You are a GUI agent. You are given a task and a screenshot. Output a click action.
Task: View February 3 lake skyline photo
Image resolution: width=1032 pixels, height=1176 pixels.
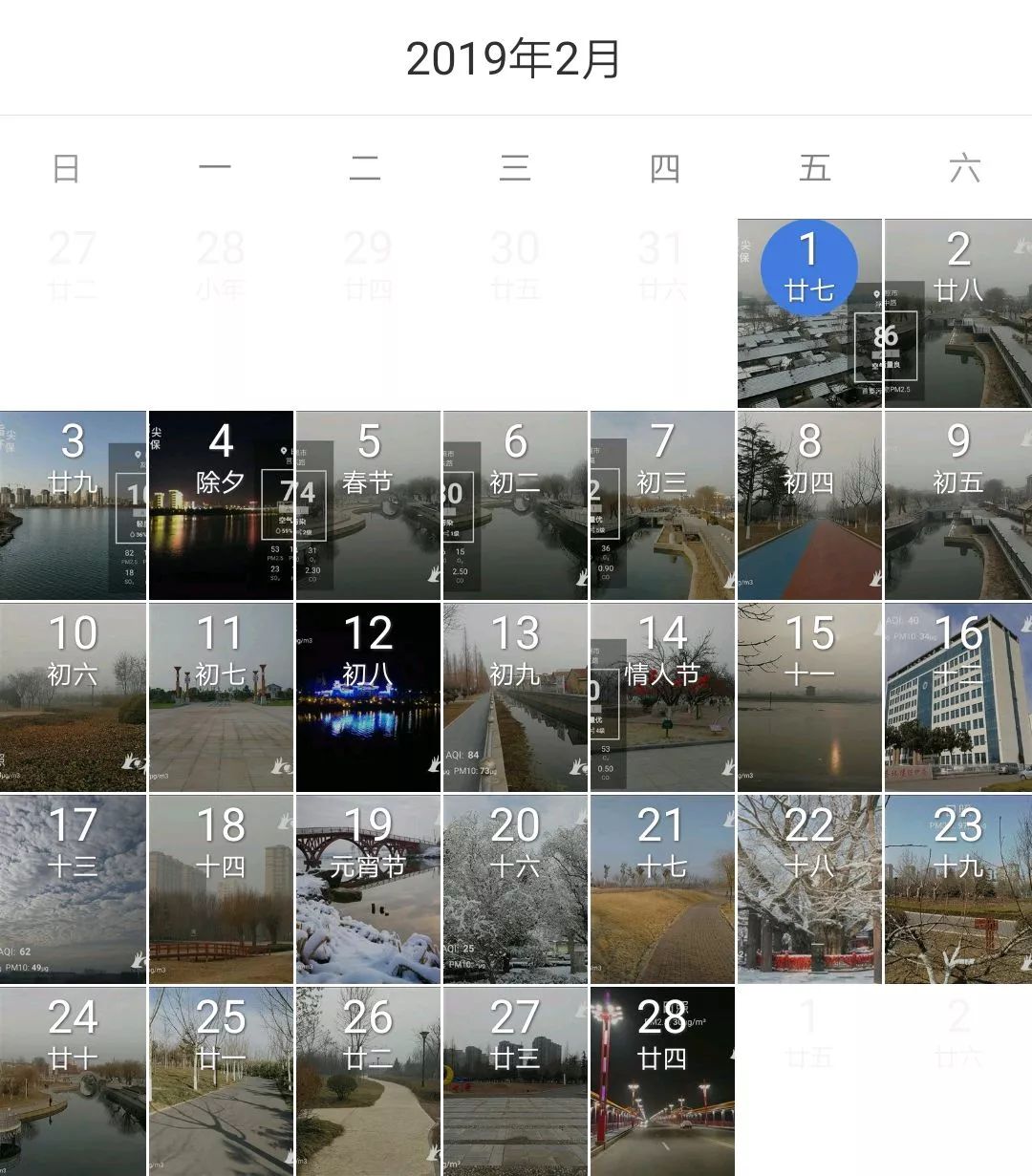pos(73,505)
